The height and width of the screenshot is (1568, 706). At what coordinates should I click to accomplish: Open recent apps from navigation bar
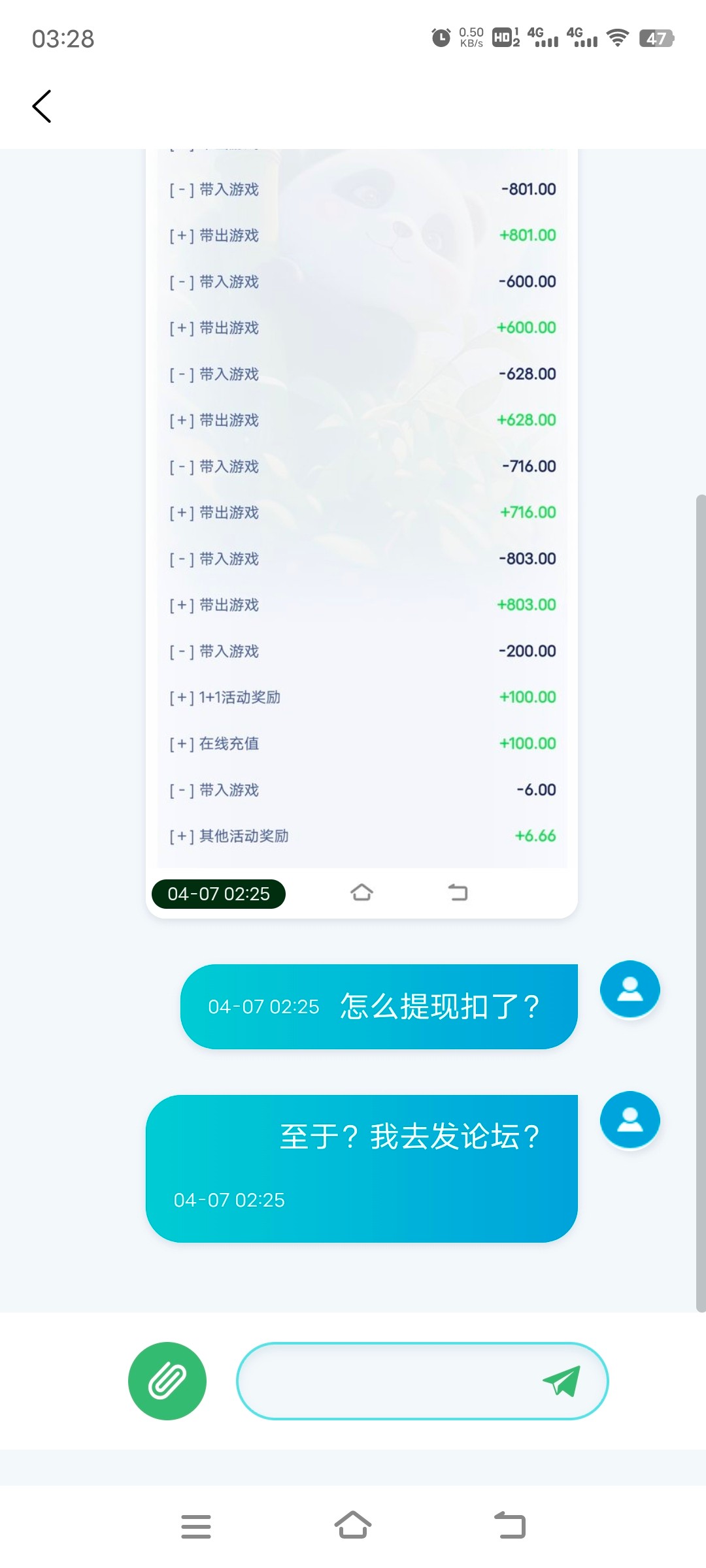click(195, 1526)
